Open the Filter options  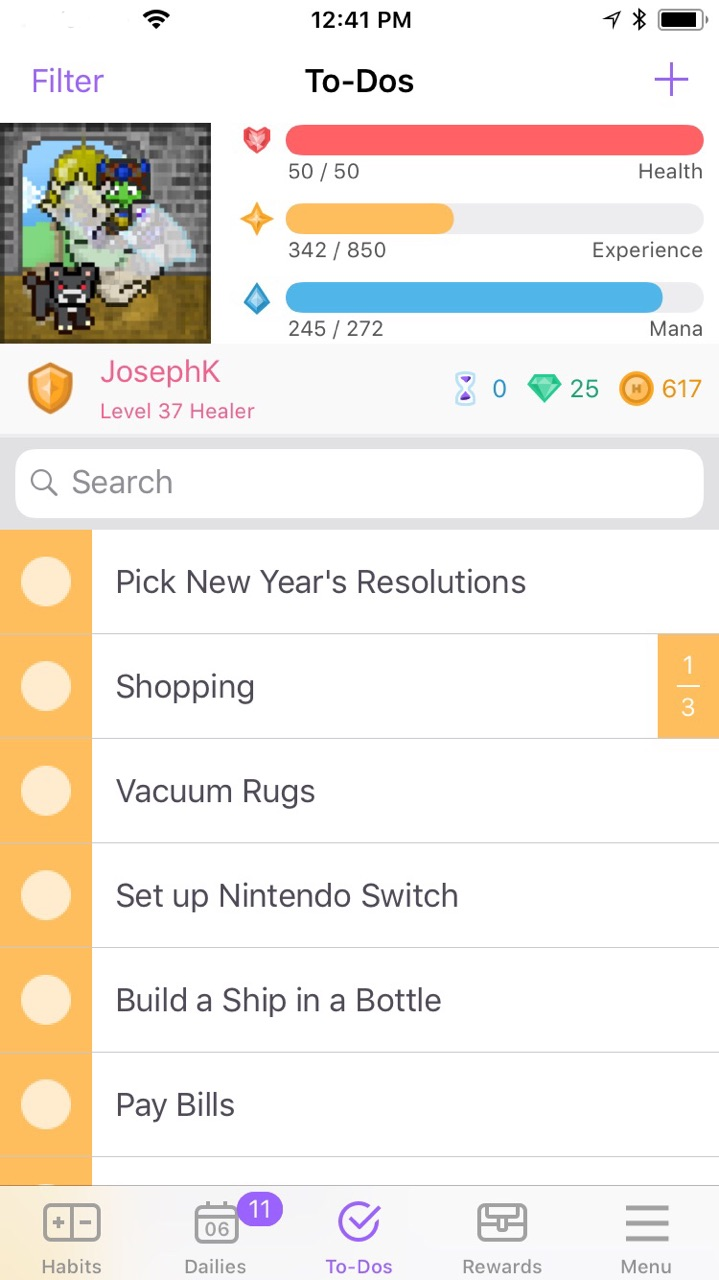(67, 81)
